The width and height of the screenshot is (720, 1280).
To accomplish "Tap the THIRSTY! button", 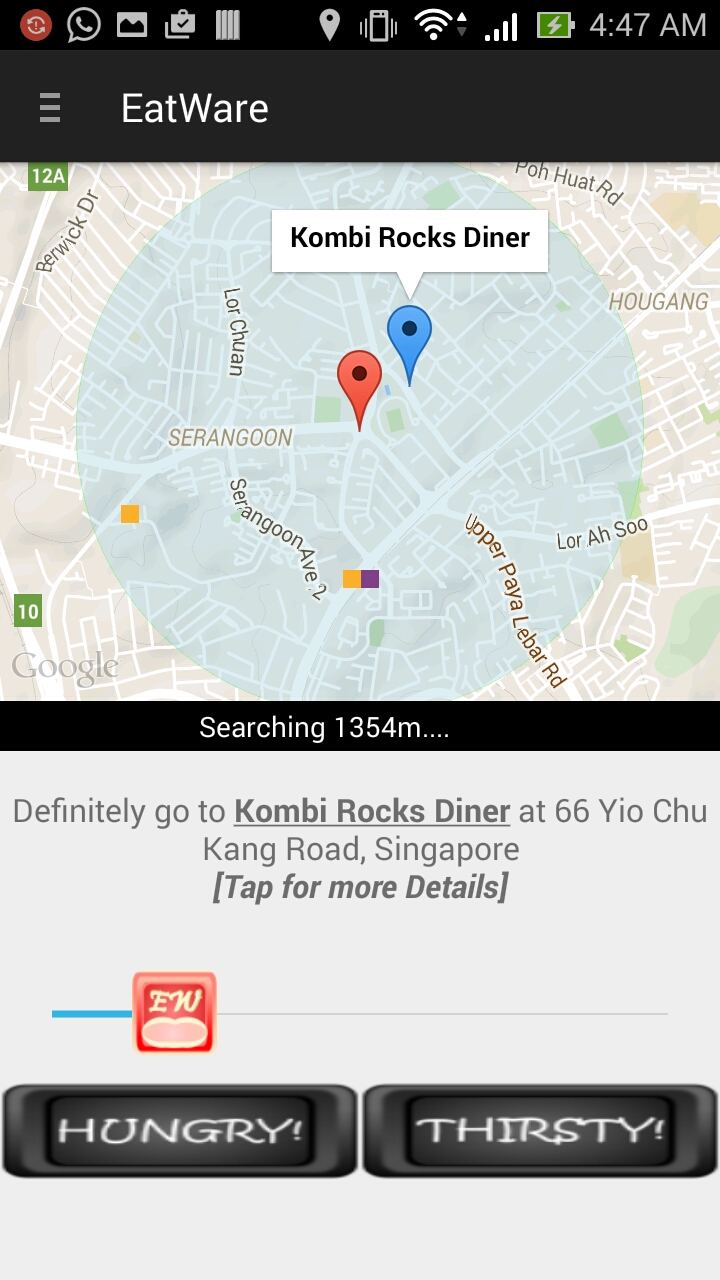I will click(x=540, y=1131).
